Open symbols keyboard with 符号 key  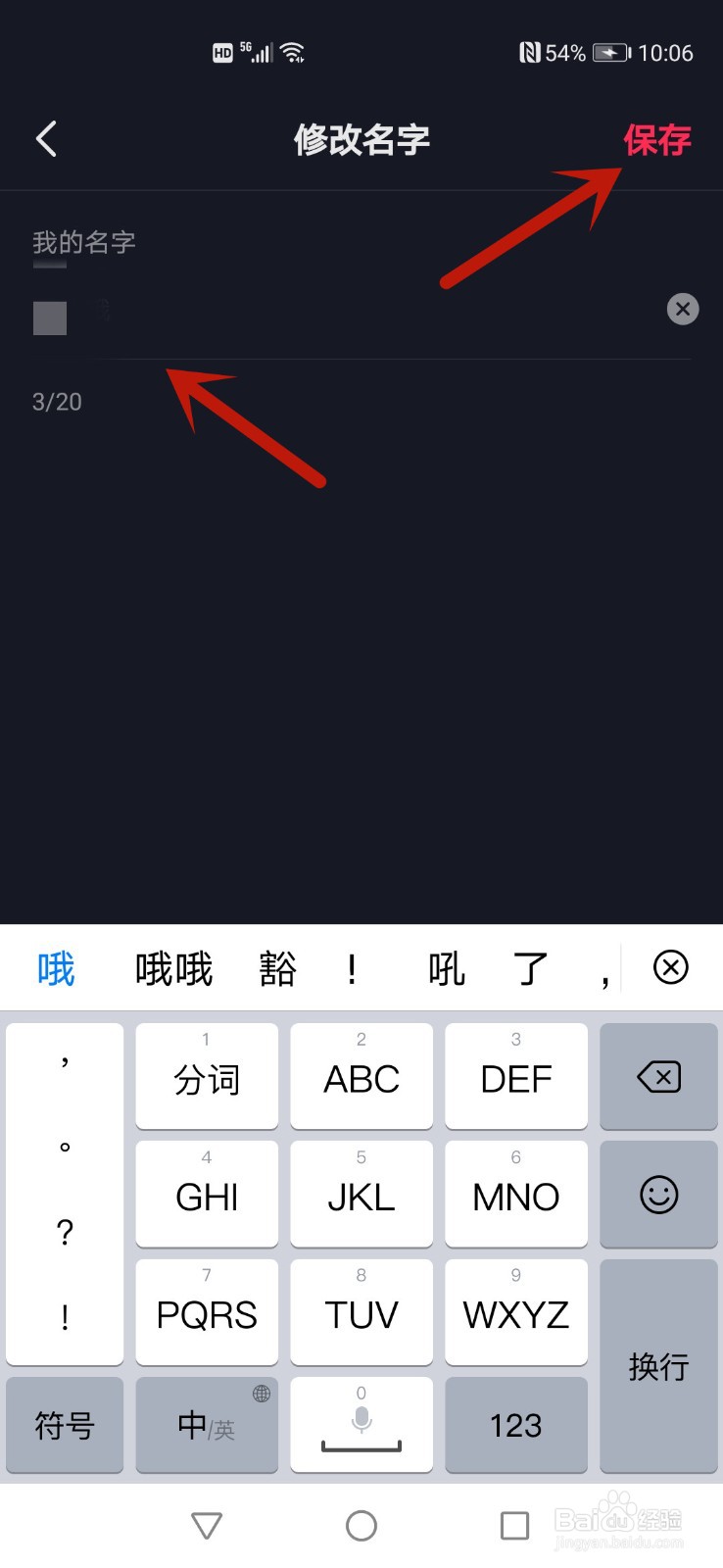(x=65, y=1426)
